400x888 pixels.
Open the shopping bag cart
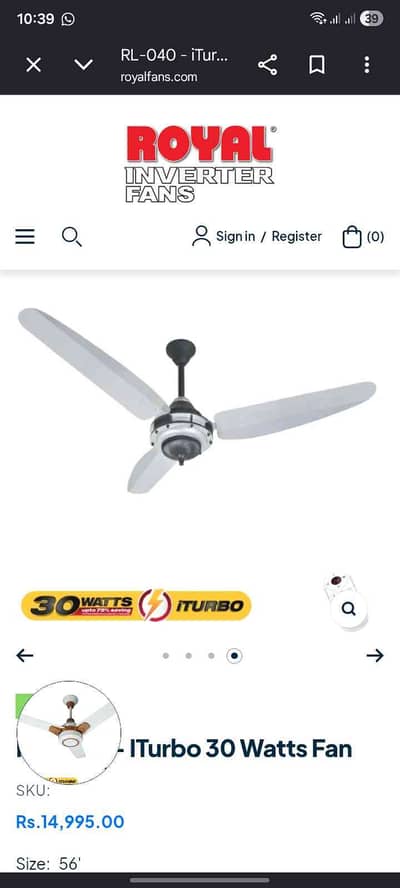(x=363, y=237)
